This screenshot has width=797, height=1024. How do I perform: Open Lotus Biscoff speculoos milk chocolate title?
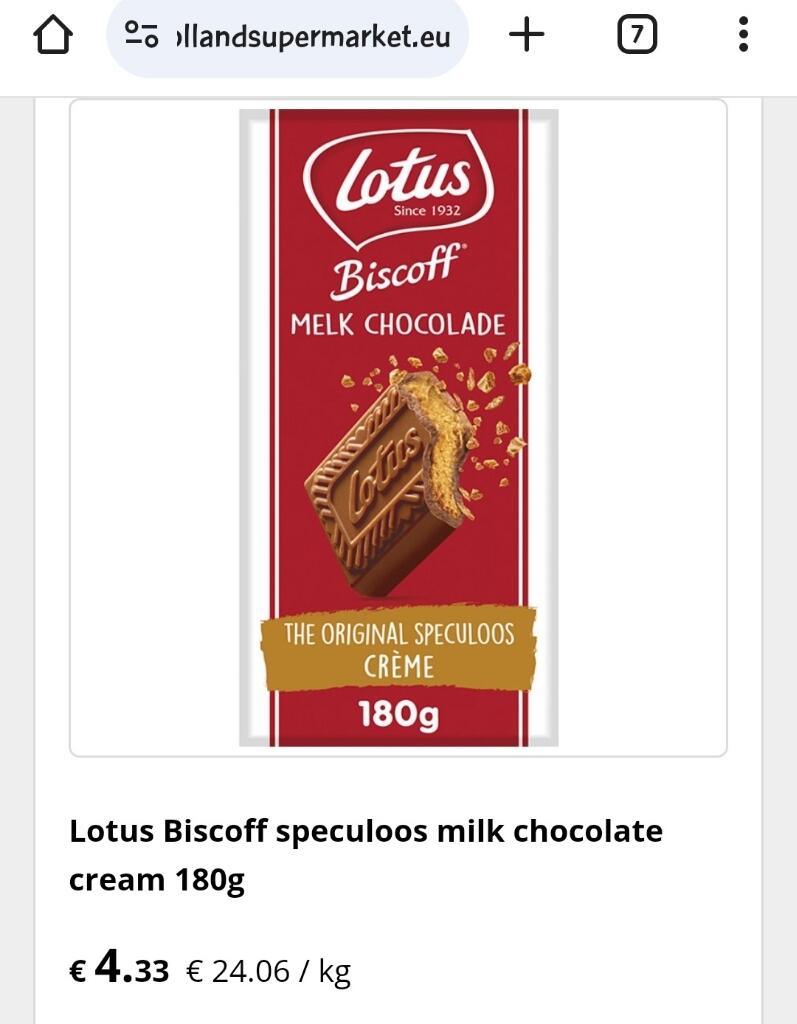coord(366,855)
